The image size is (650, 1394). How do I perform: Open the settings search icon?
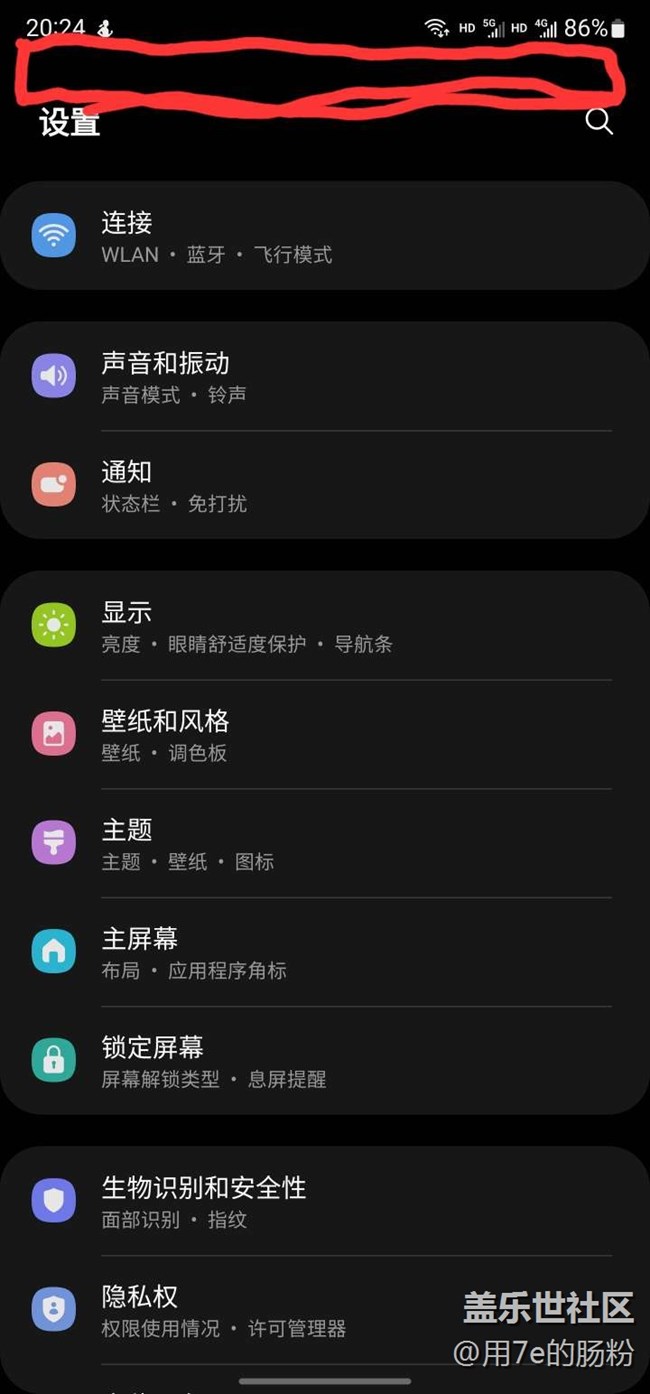point(599,121)
